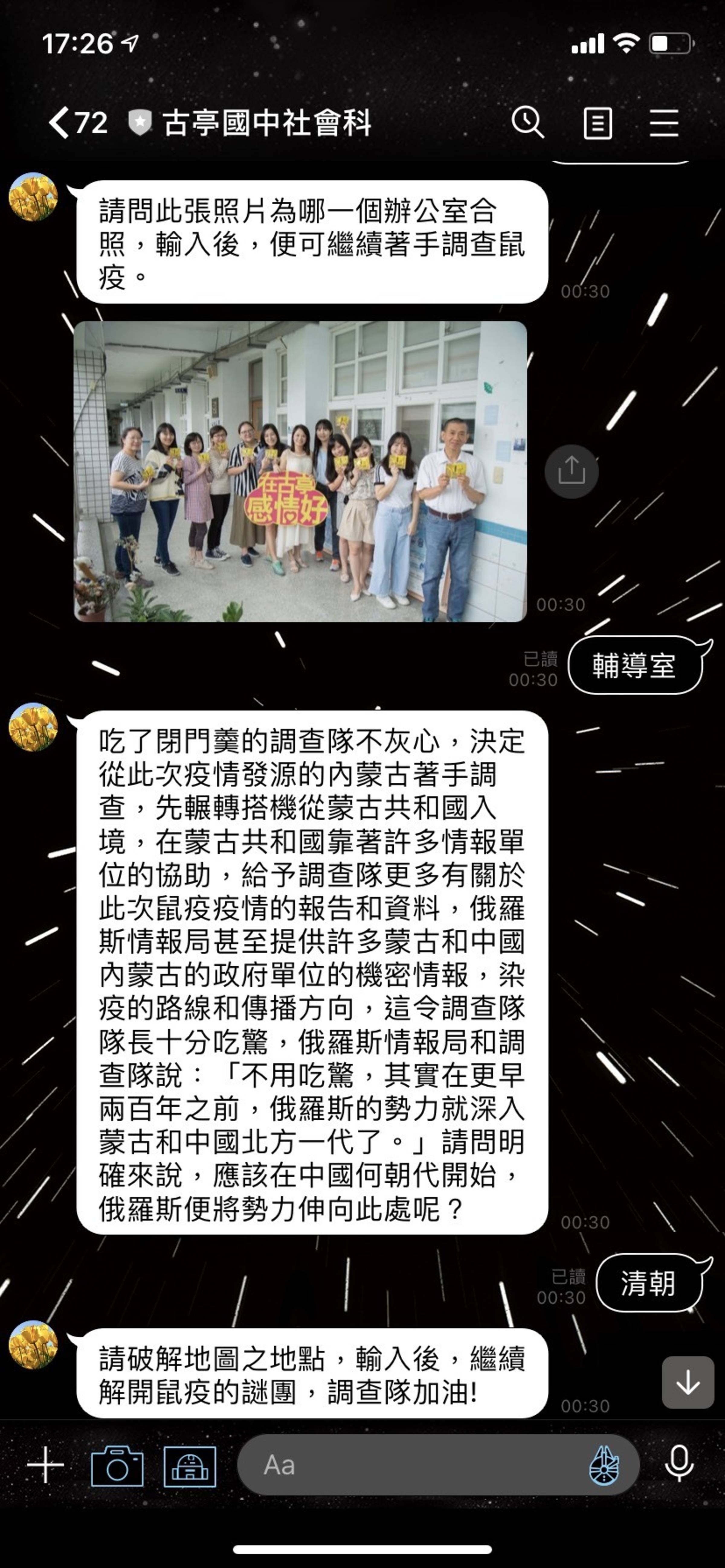The height and width of the screenshot is (1568, 725).
Task: Open the group photo in the chat
Action: pos(300,471)
